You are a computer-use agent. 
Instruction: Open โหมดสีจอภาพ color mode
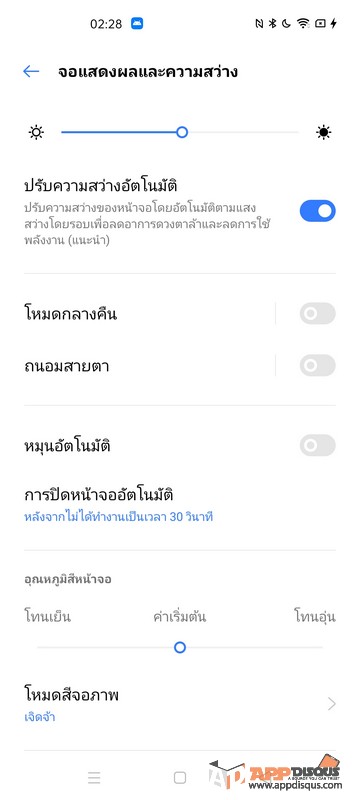[x=179, y=704]
